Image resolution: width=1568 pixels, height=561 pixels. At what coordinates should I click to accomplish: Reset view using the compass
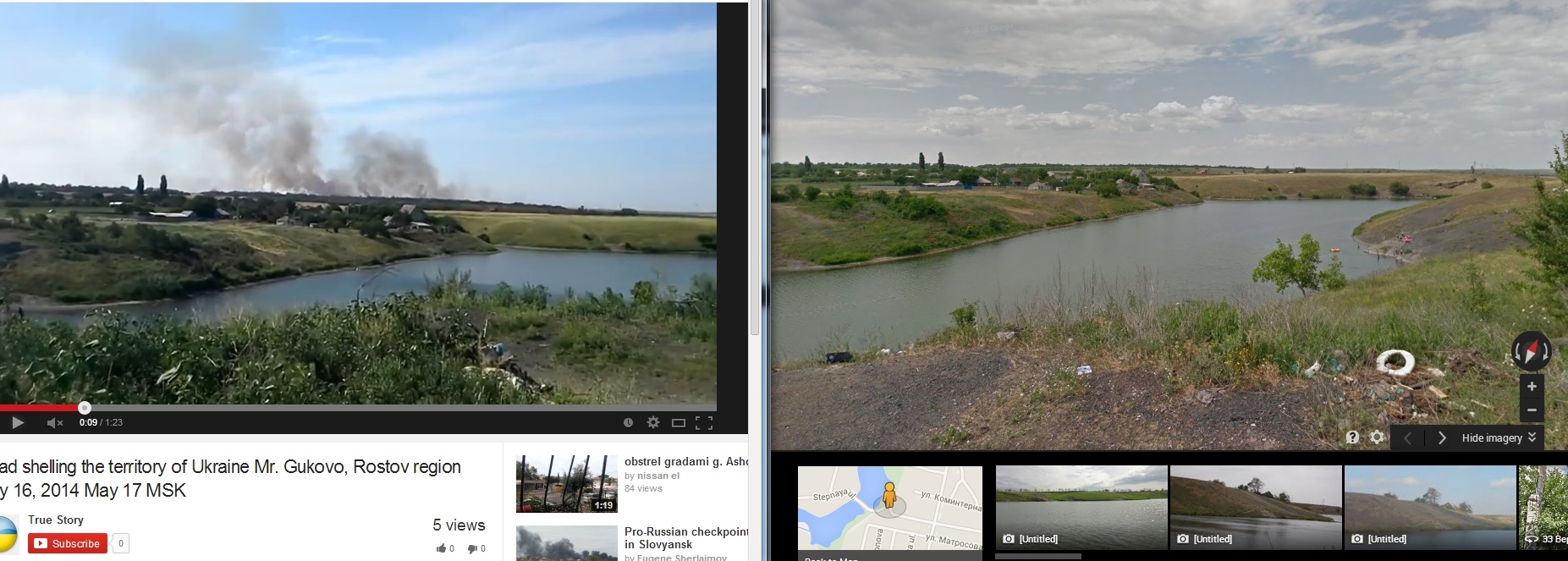(x=1531, y=349)
